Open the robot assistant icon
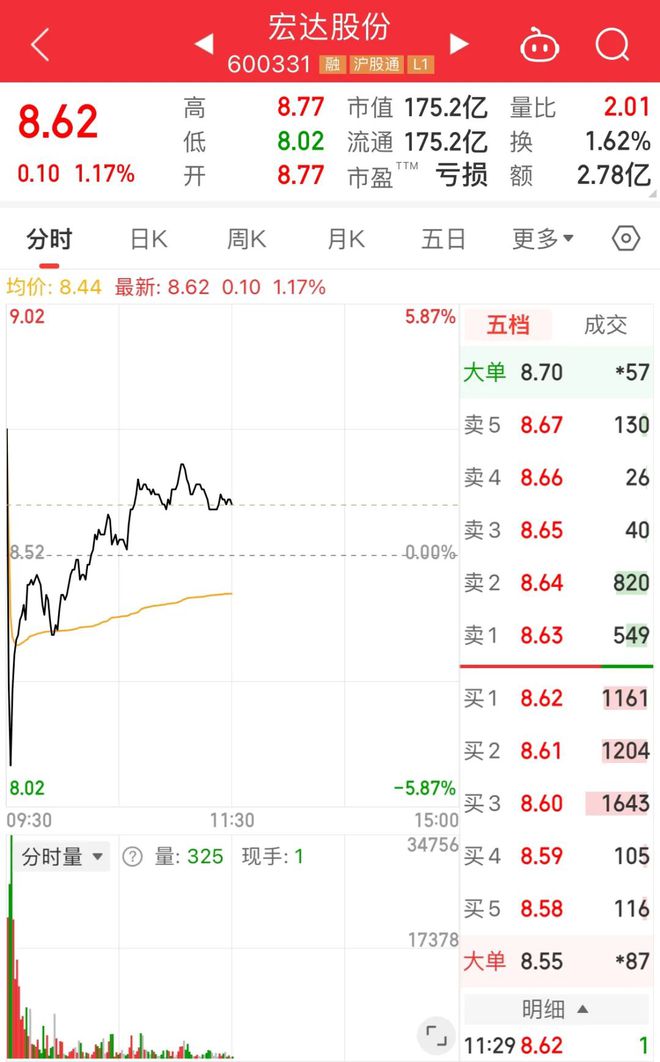The image size is (660, 1062). (539, 46)
